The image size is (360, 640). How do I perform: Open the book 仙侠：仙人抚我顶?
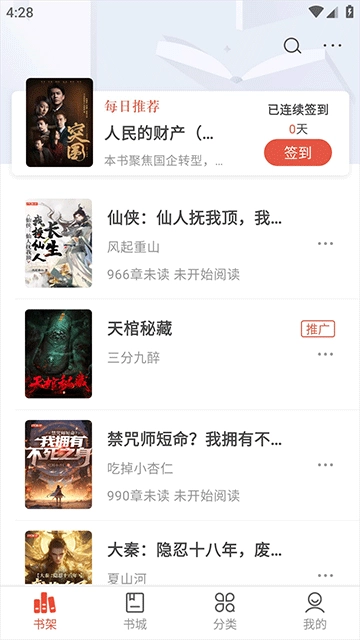point(180,243)
